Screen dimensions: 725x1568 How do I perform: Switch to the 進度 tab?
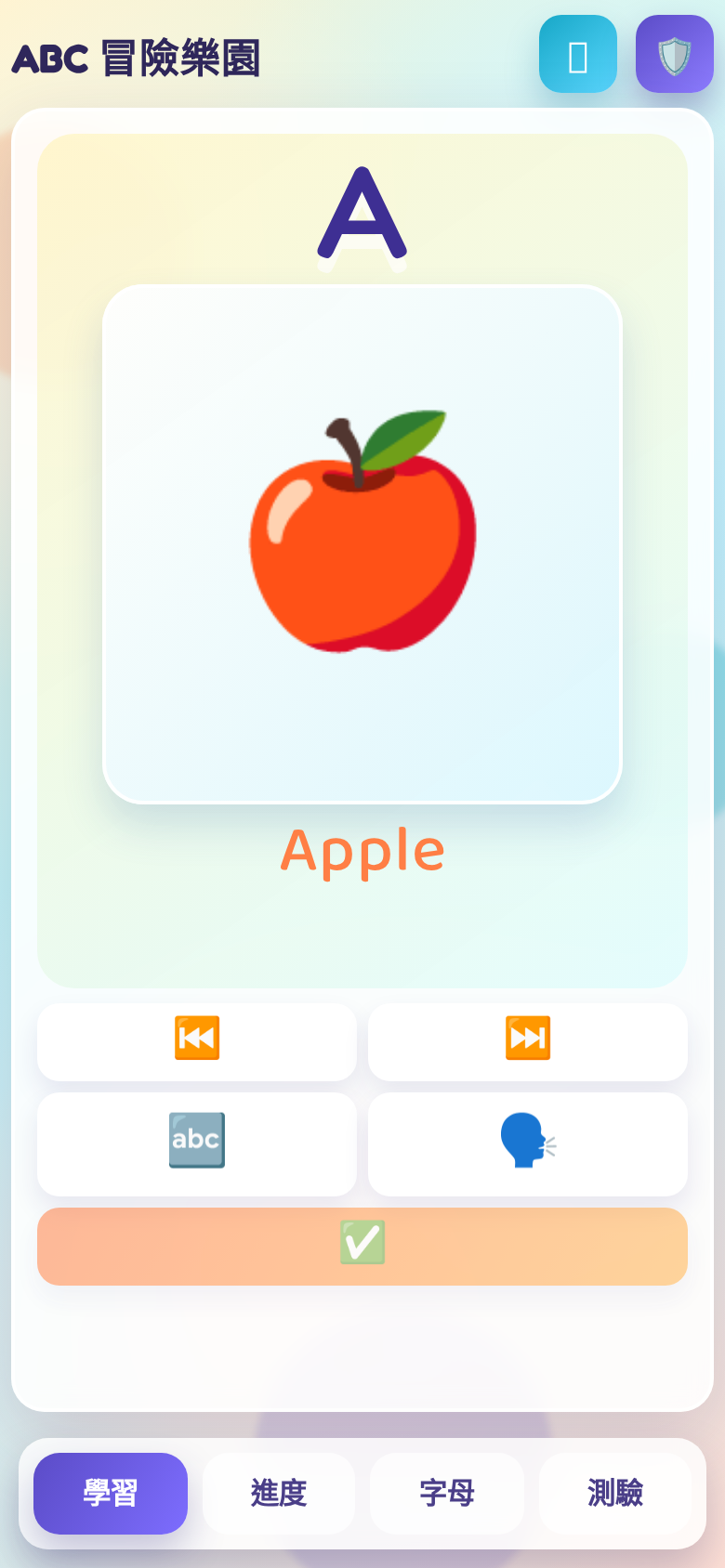[279, 1493]
